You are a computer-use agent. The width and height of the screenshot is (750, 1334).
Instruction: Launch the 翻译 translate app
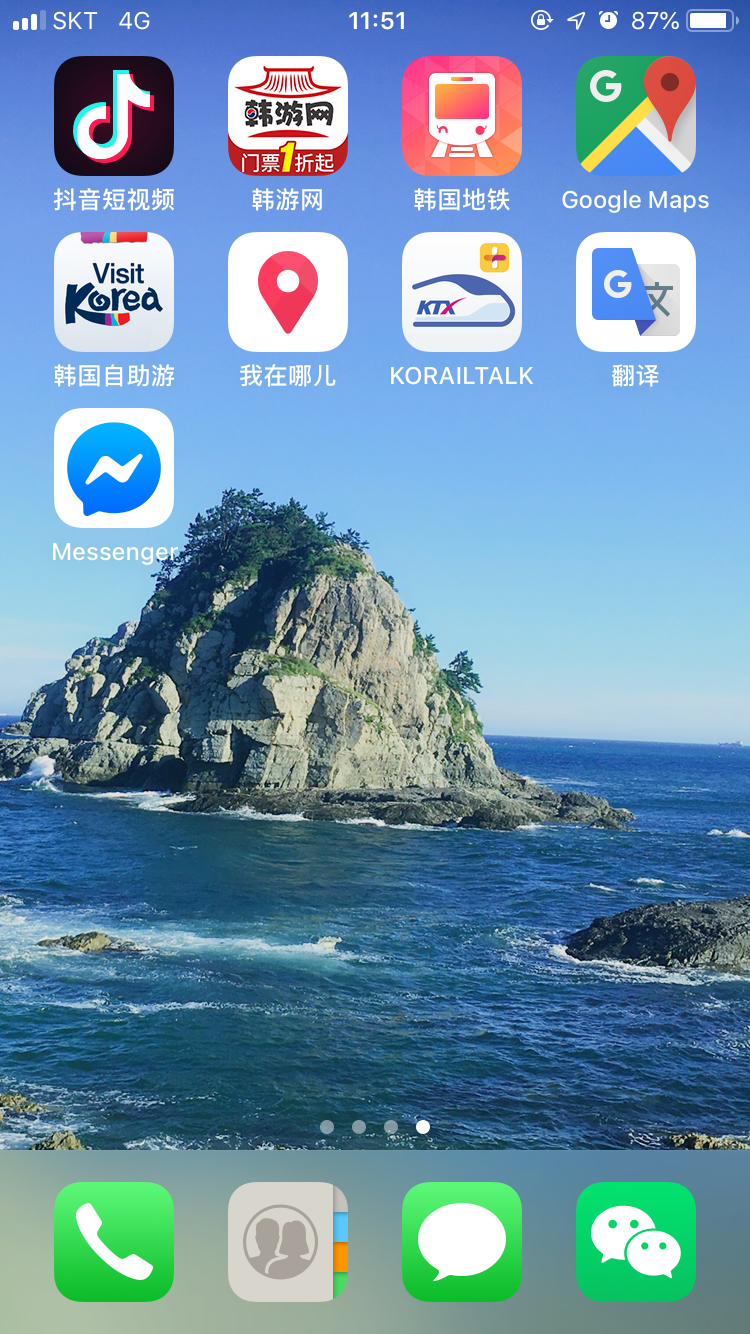636,292
